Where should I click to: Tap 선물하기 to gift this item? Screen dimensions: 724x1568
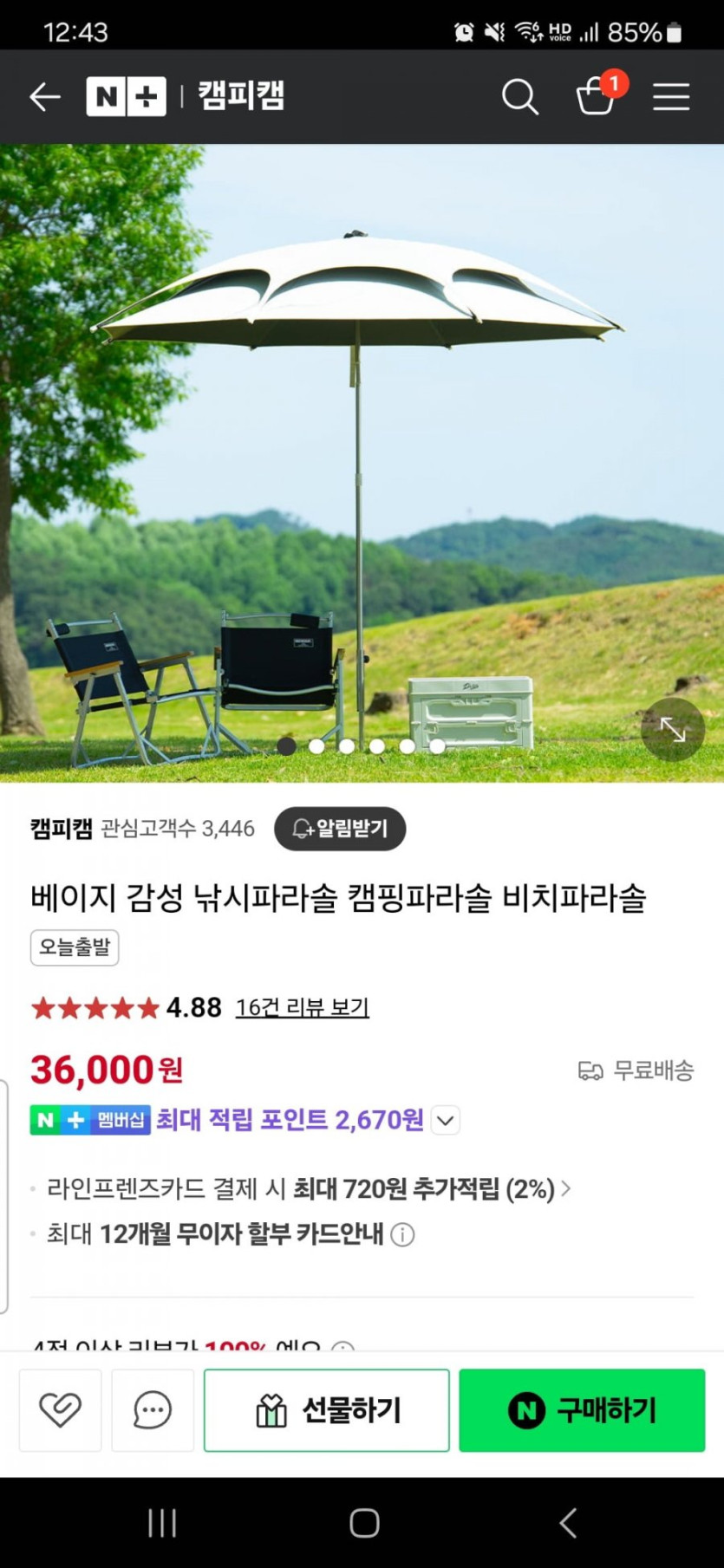point(327,1410)
